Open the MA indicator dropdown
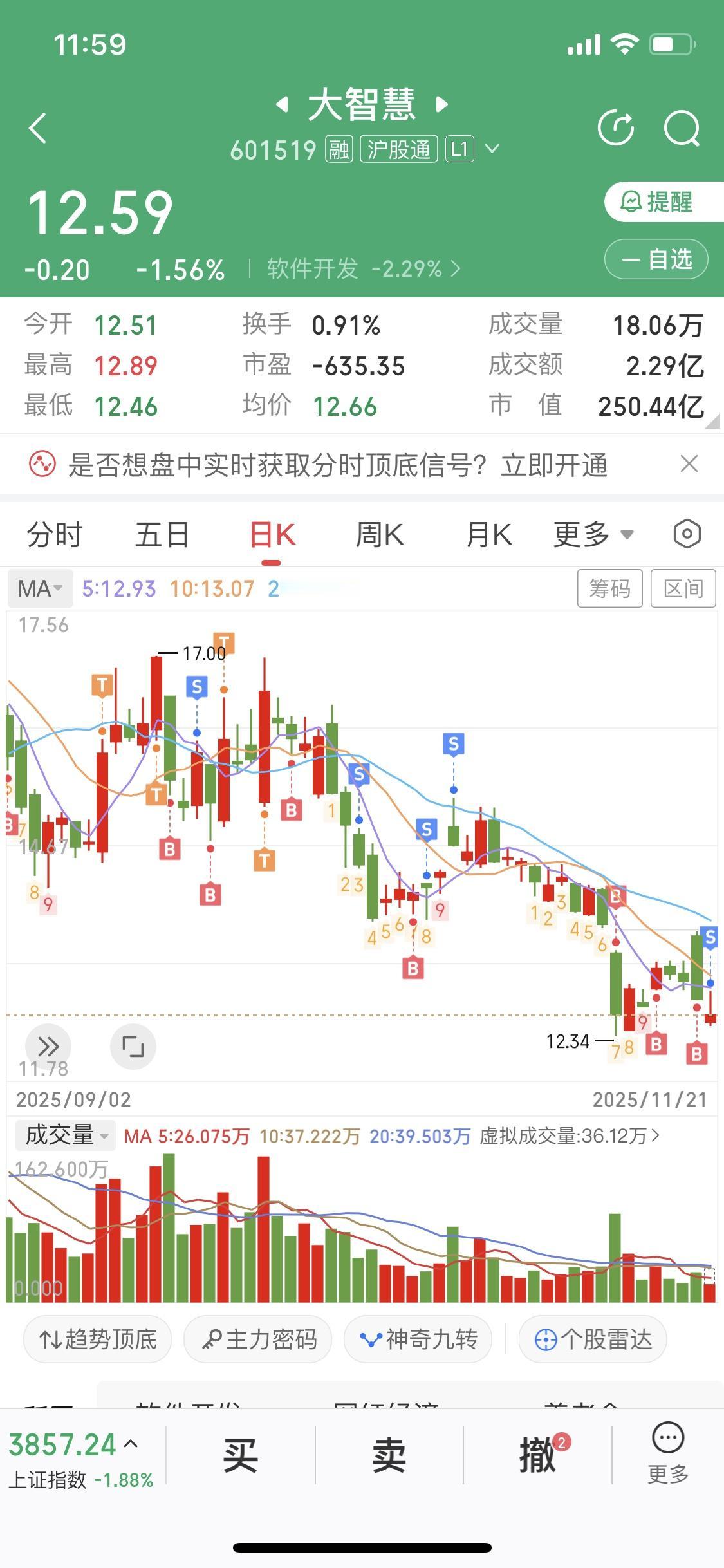 coord(40,588)
